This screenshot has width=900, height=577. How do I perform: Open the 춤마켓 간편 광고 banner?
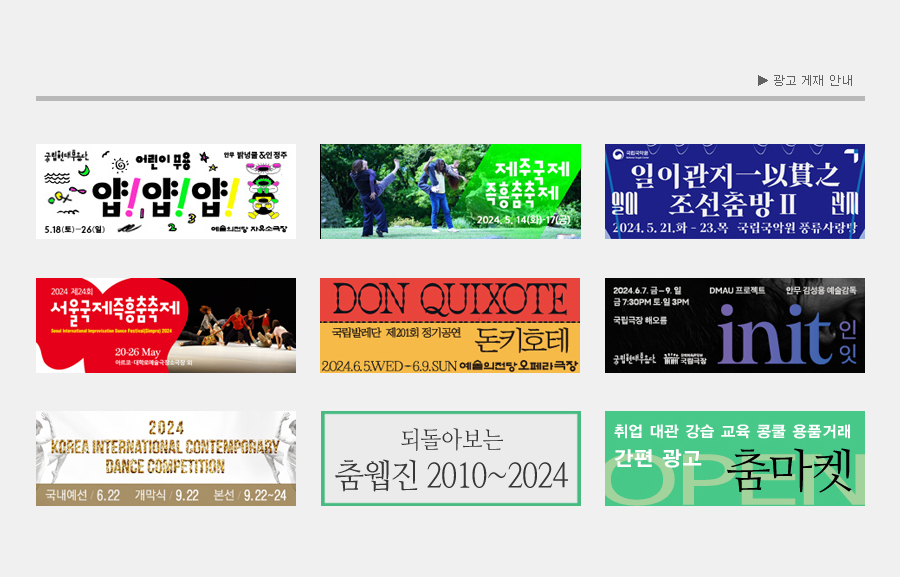pyautogui.click(x=734, y=458)
